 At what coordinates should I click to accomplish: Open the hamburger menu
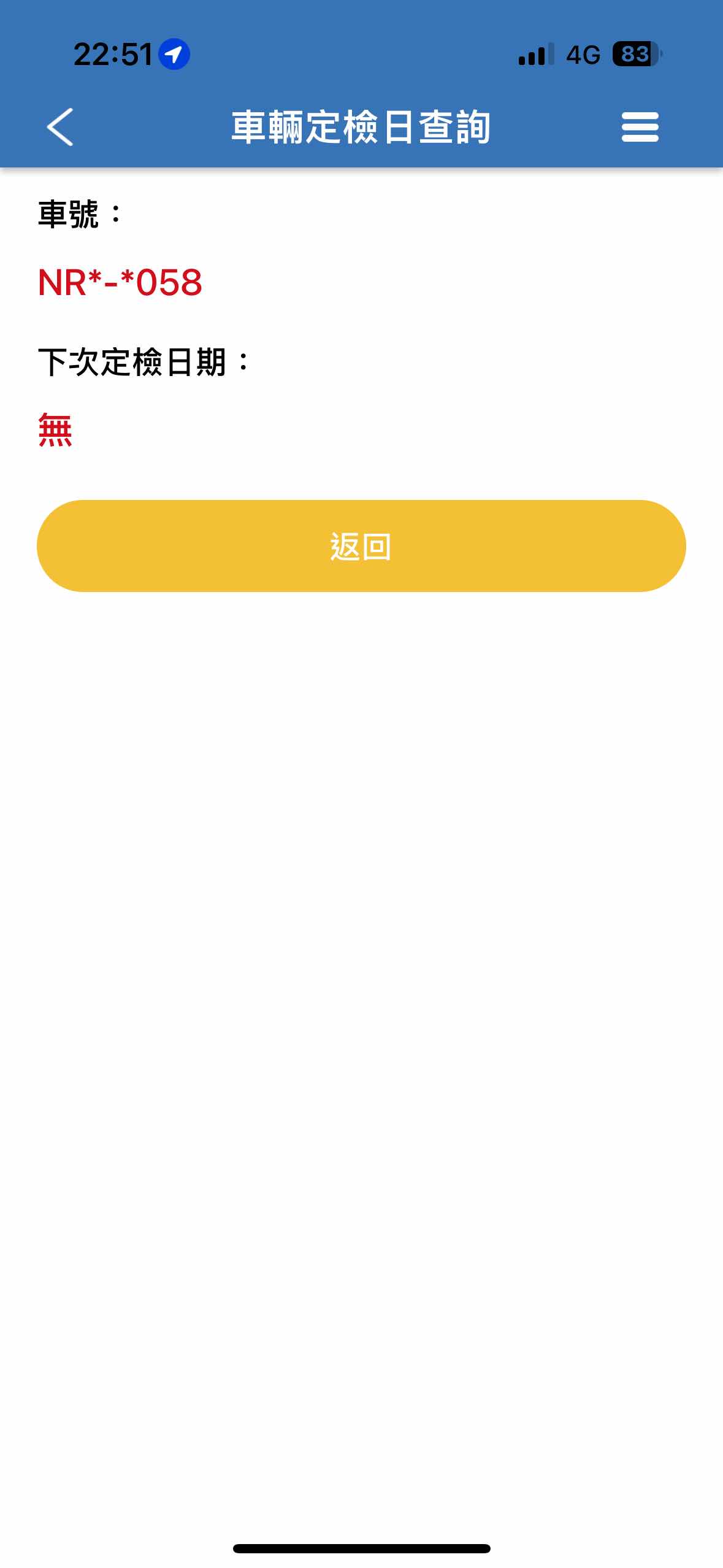(640, 127)
